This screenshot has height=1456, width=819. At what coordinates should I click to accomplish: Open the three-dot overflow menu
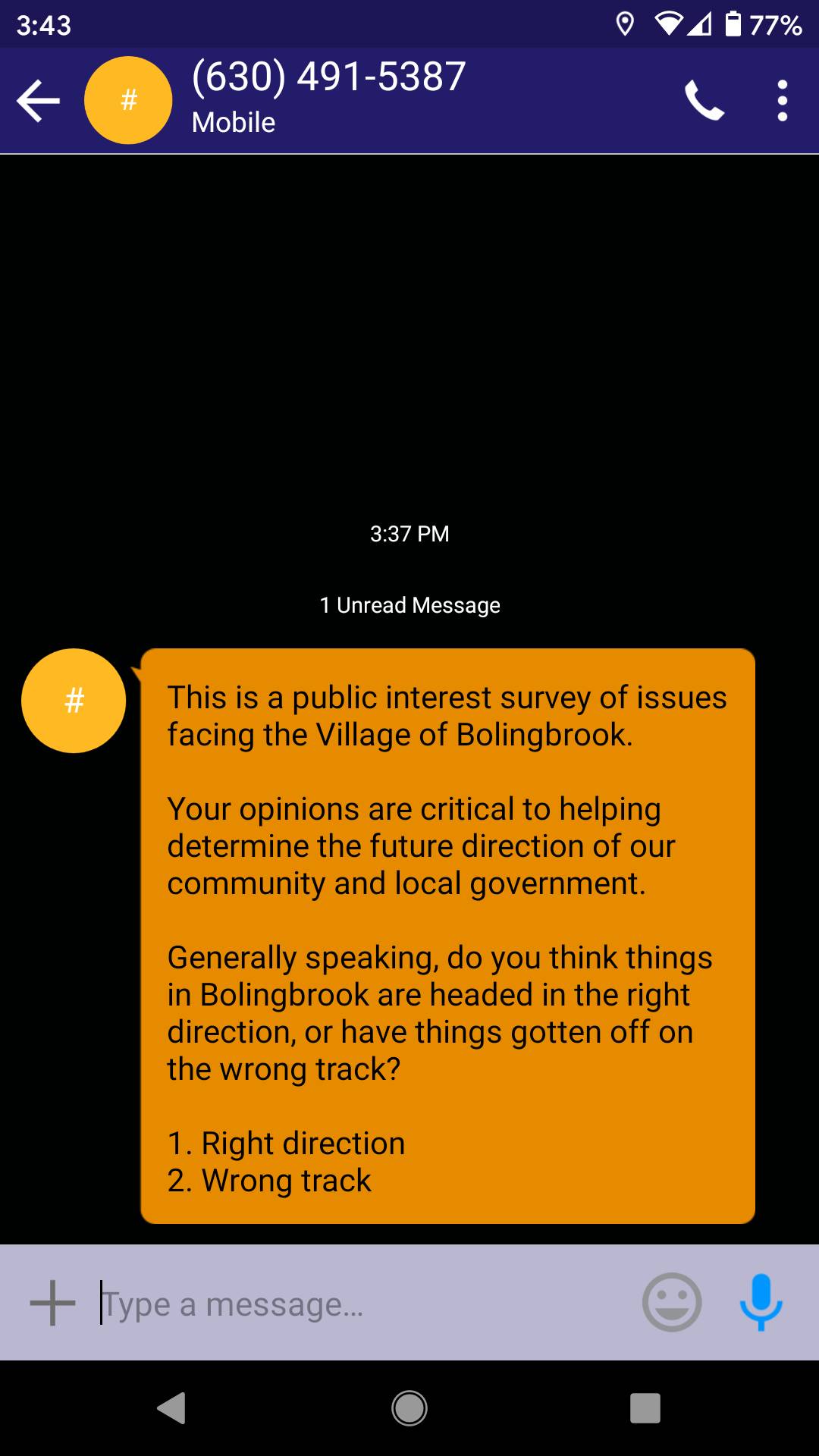tap(780, 99)
